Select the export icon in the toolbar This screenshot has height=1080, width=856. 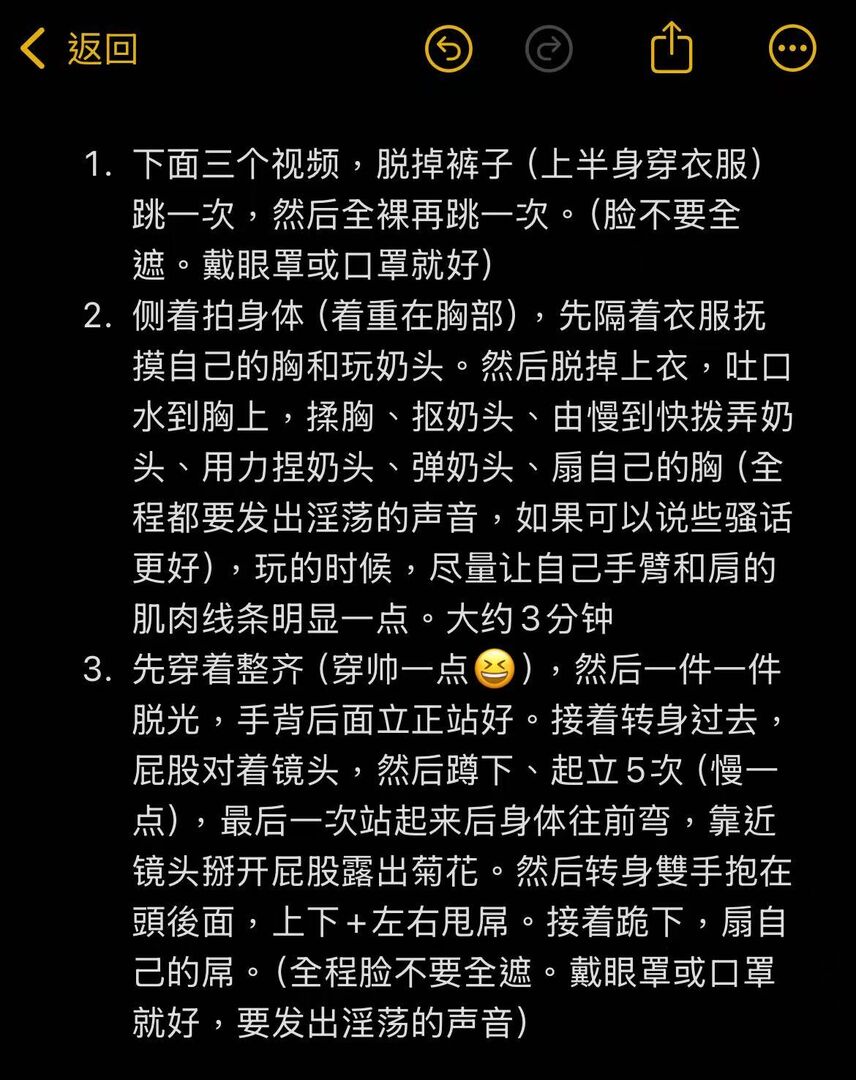(670, 48)
